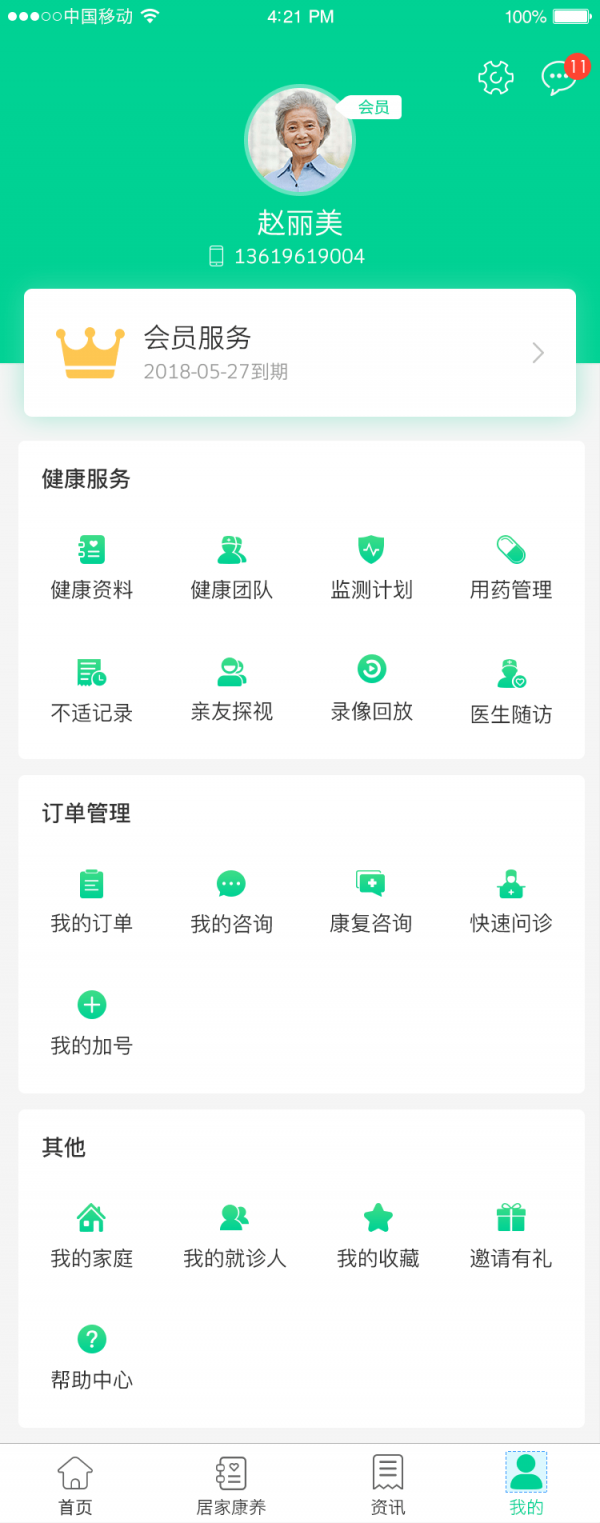Viewport: 600px width, 1523px height.
Task: Switch to the 资讯 news tab
Action: [388, 1484]
